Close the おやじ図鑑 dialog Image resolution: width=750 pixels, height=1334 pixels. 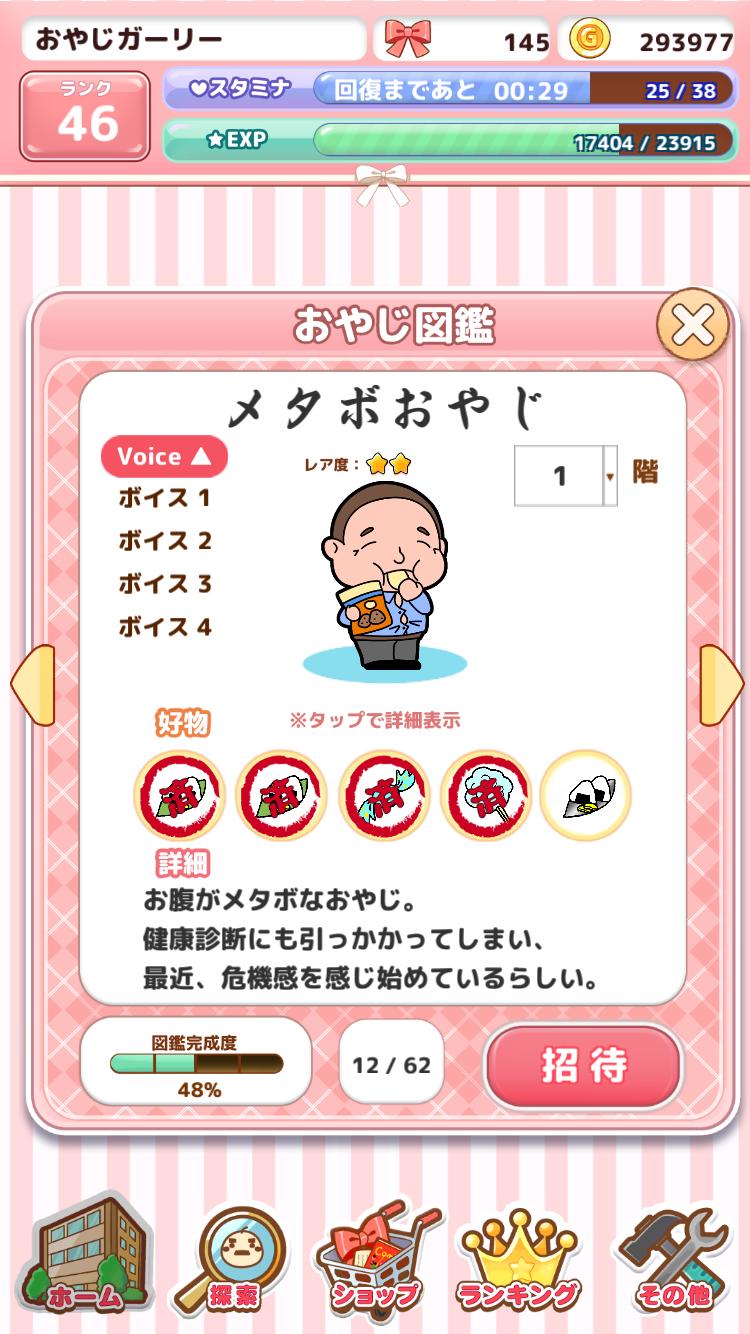click(692, 325)
